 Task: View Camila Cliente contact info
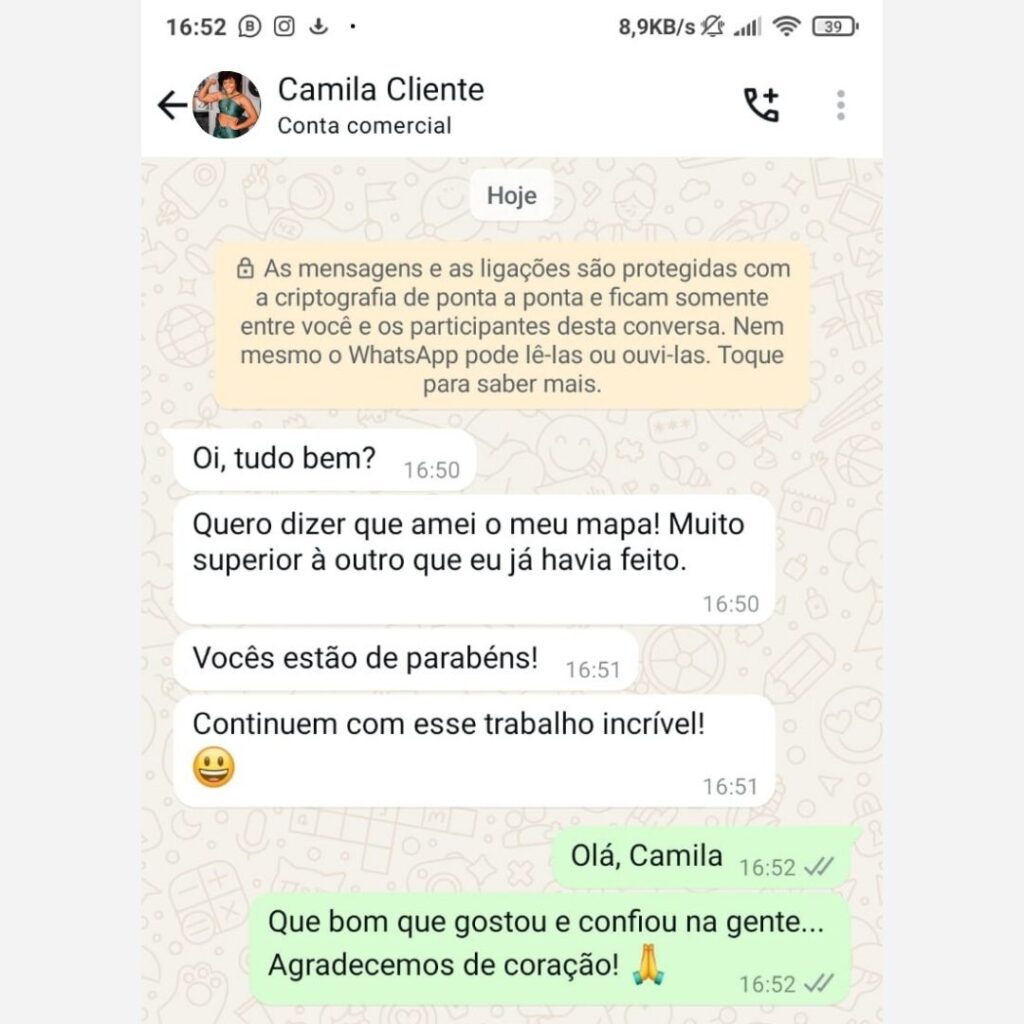pyautogui.click(x=380, y=104)
